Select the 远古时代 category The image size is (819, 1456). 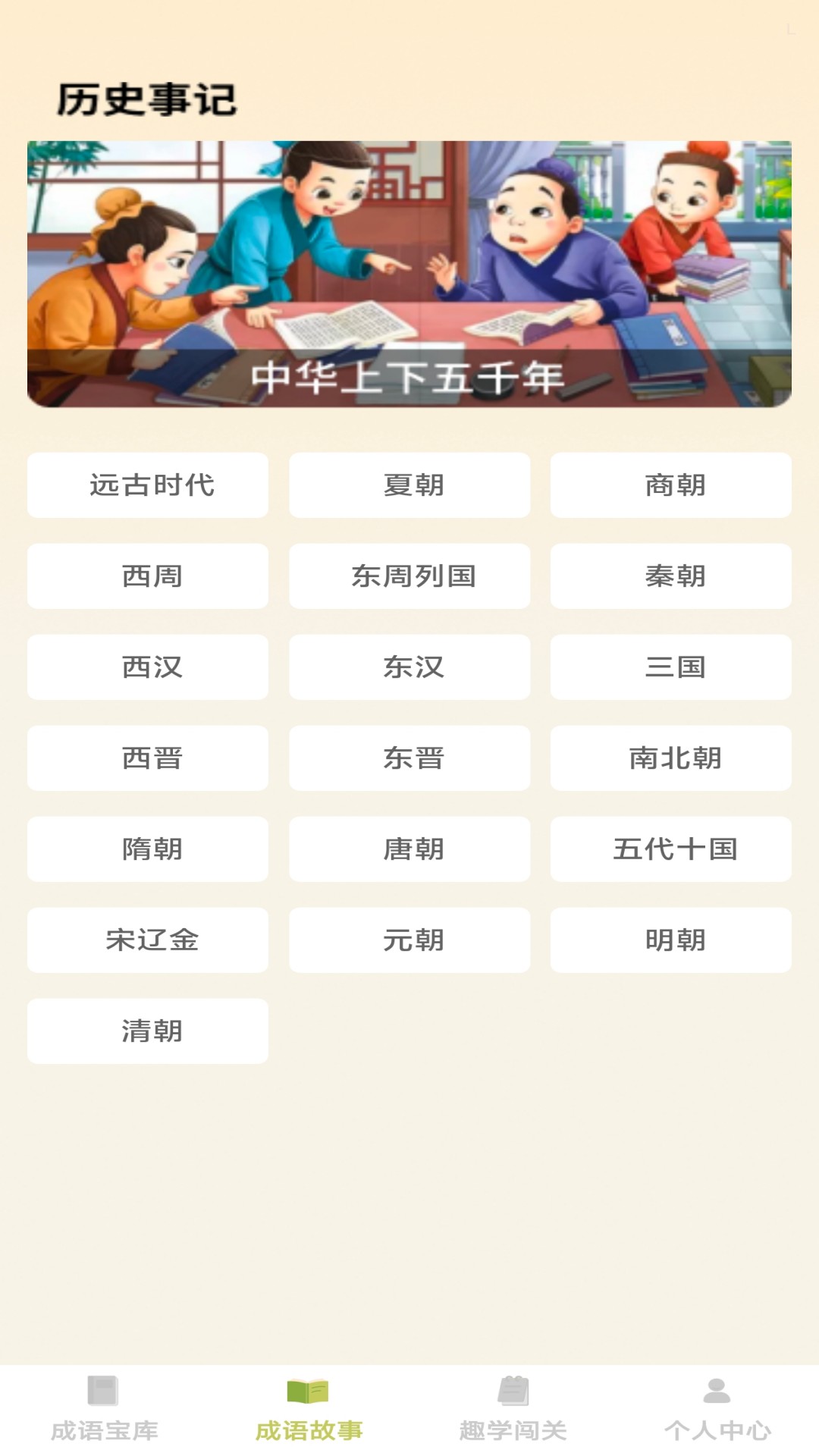click(147, 485)
